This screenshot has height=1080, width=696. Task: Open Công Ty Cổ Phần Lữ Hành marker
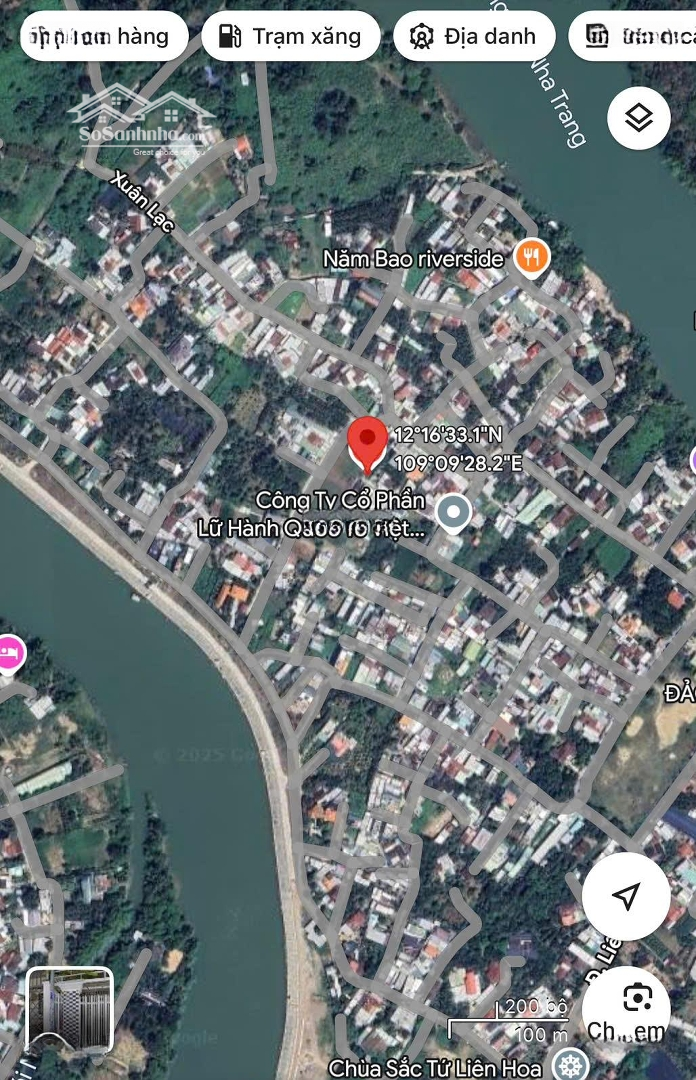point(454,513)
